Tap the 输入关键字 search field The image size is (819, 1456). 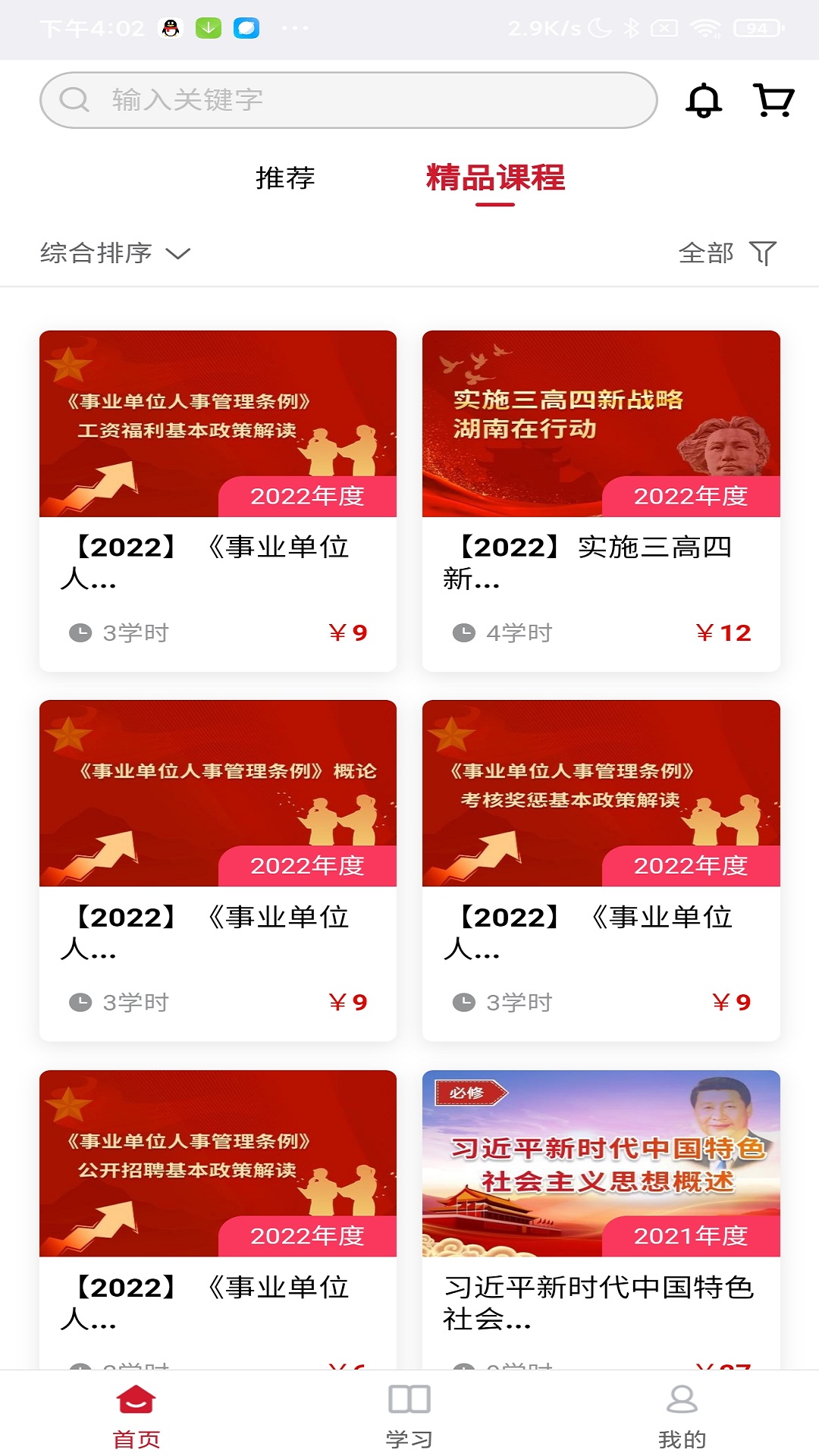point(349,100)
